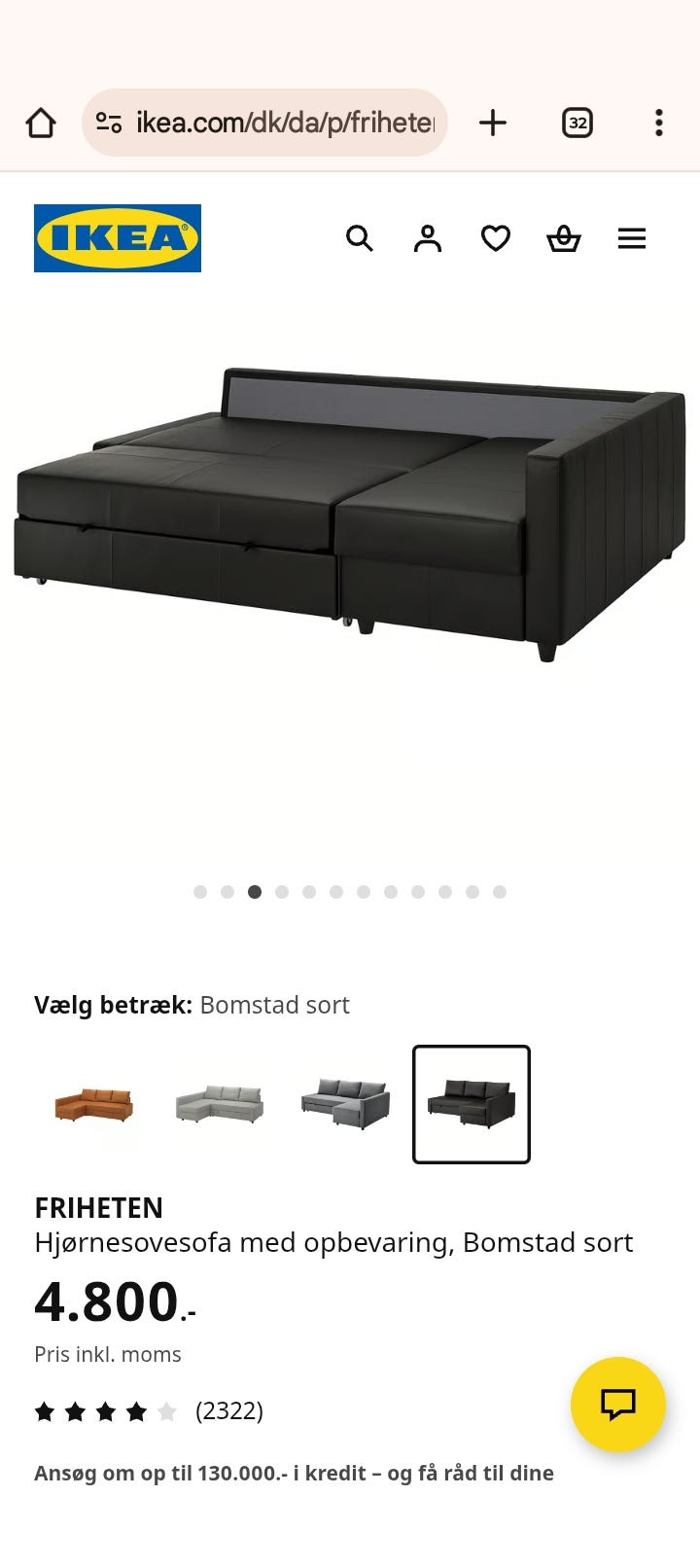Viewport: 700px width, 1568px height.
Task: Open the tab switcher showing 32 tabs
Action: 577,122
